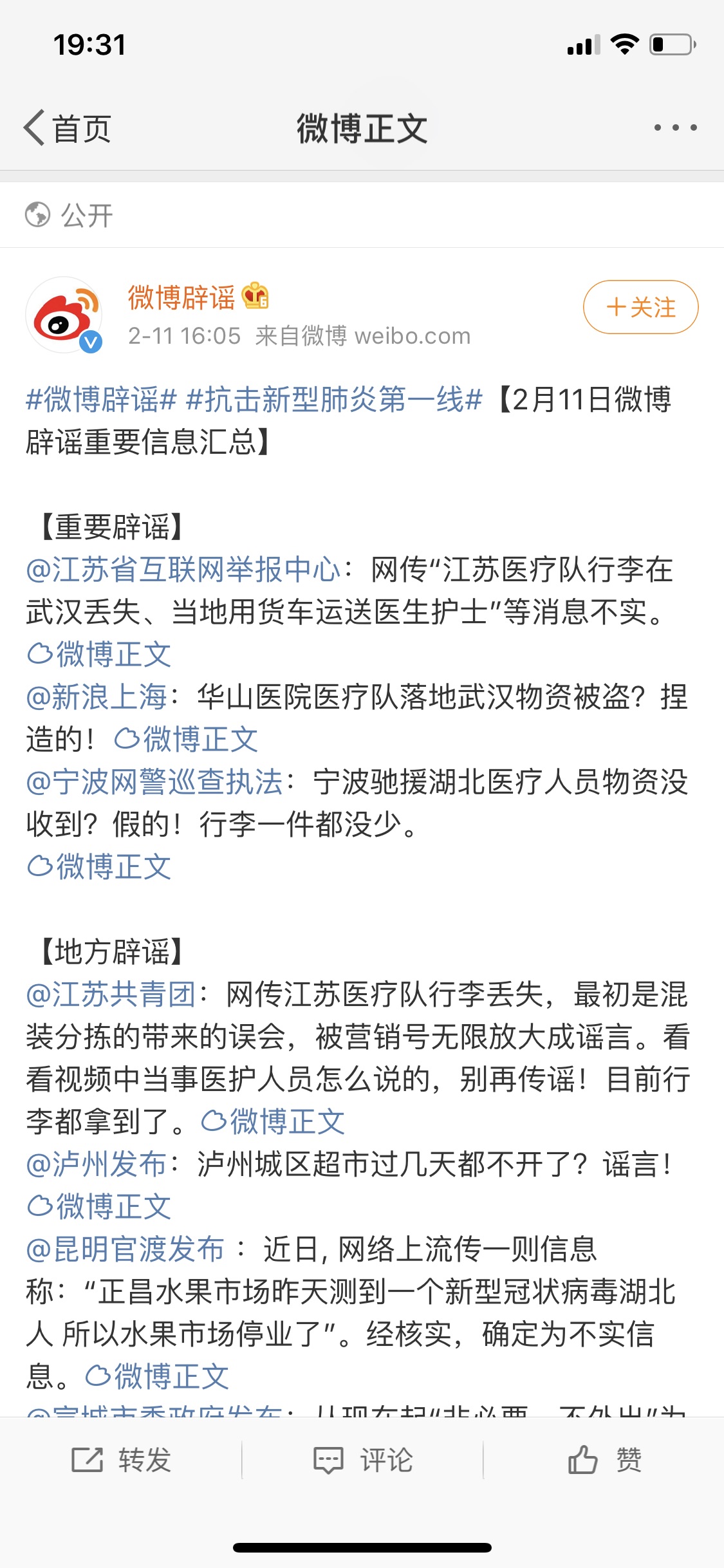This screenshot has height=1568, width=724.
Task: Repost this weibo with 转发
Action: click(x=121, y=1460)
